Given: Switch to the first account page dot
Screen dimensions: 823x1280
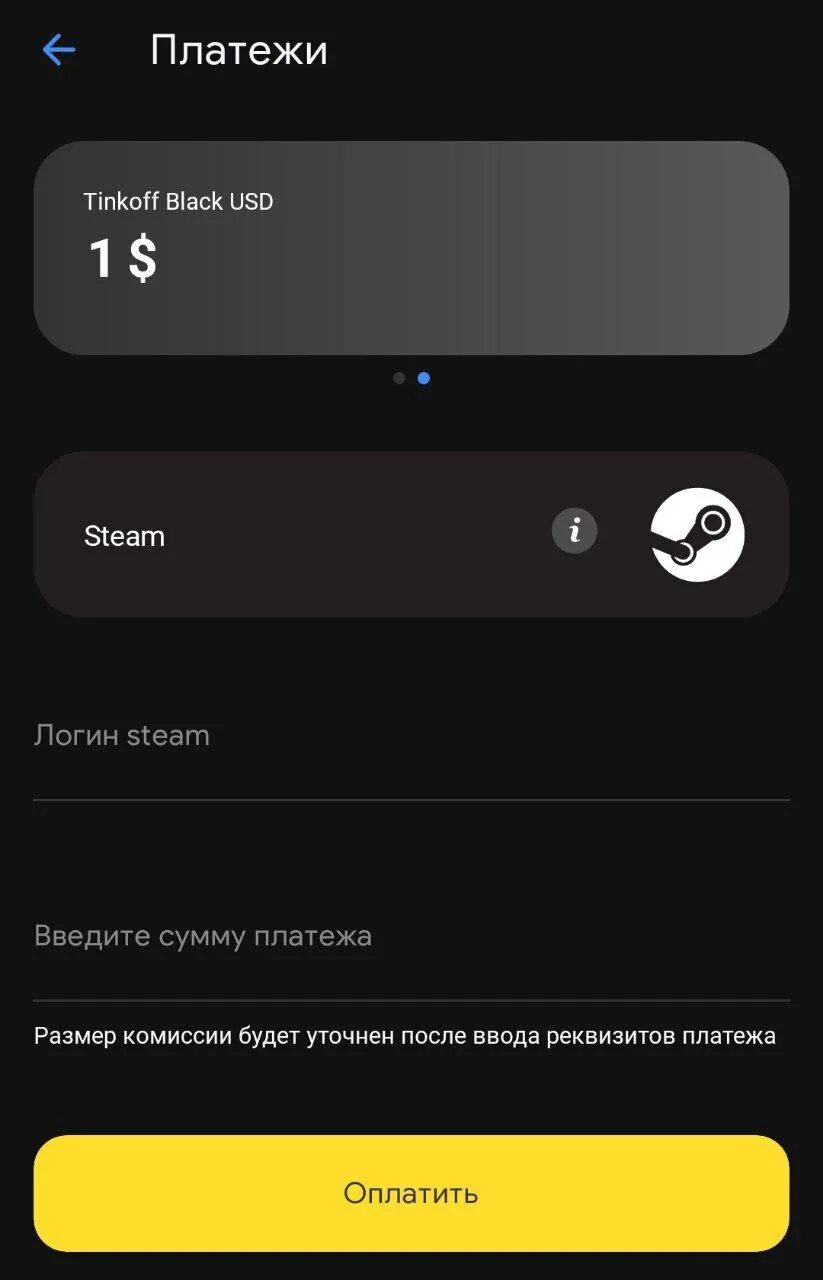Looking at the screenshot, I should pyautogui.click(x=399, y=378).
